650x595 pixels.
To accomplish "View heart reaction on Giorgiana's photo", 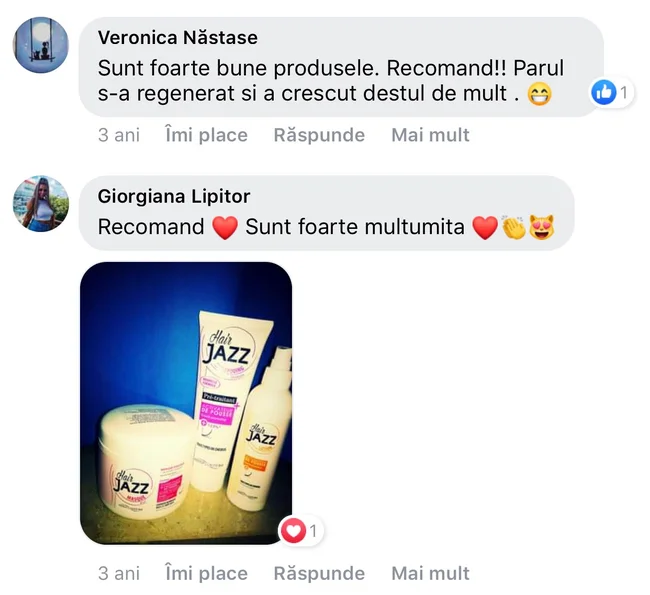I will 300,531.
